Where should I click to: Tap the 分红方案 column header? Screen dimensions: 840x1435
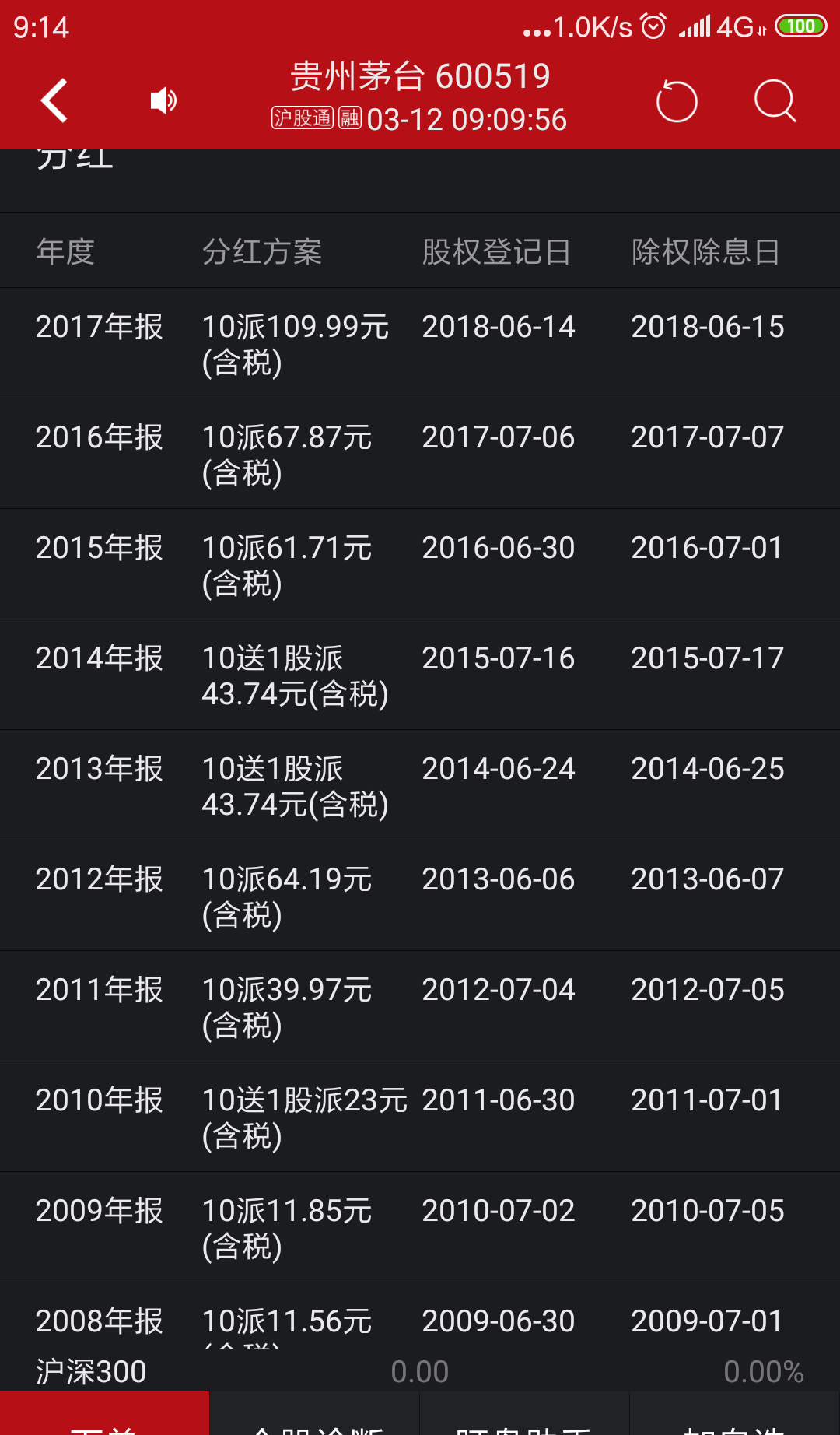(x=263, y=251)
